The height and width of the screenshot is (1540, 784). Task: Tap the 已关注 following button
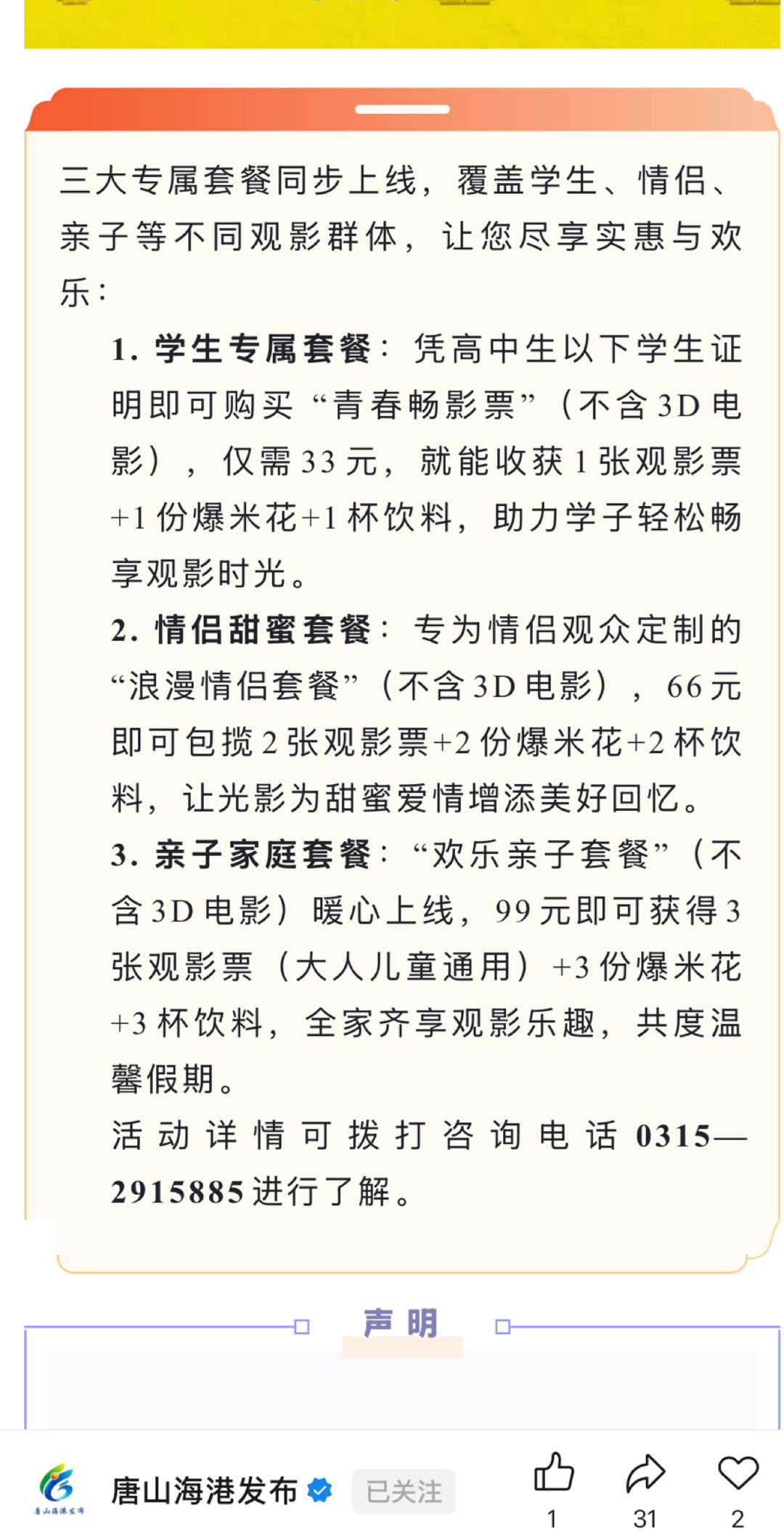point(404,1492)
